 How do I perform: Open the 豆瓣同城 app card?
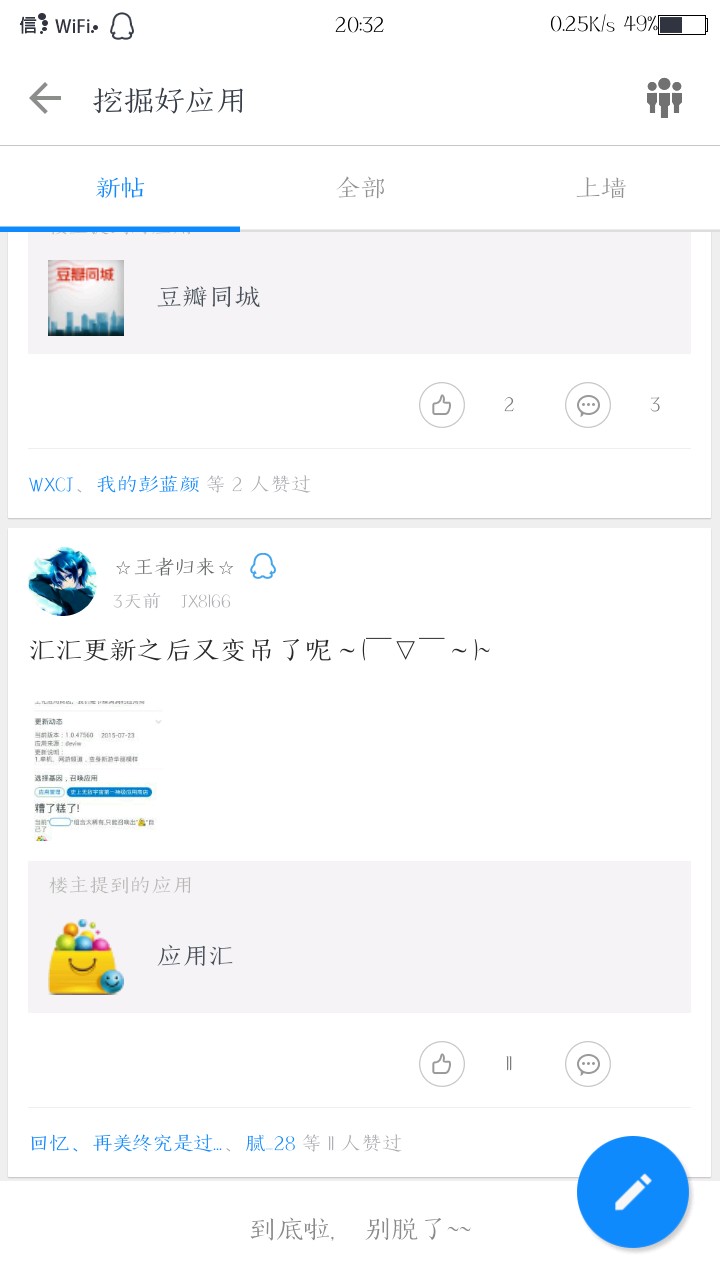(358, 297)
